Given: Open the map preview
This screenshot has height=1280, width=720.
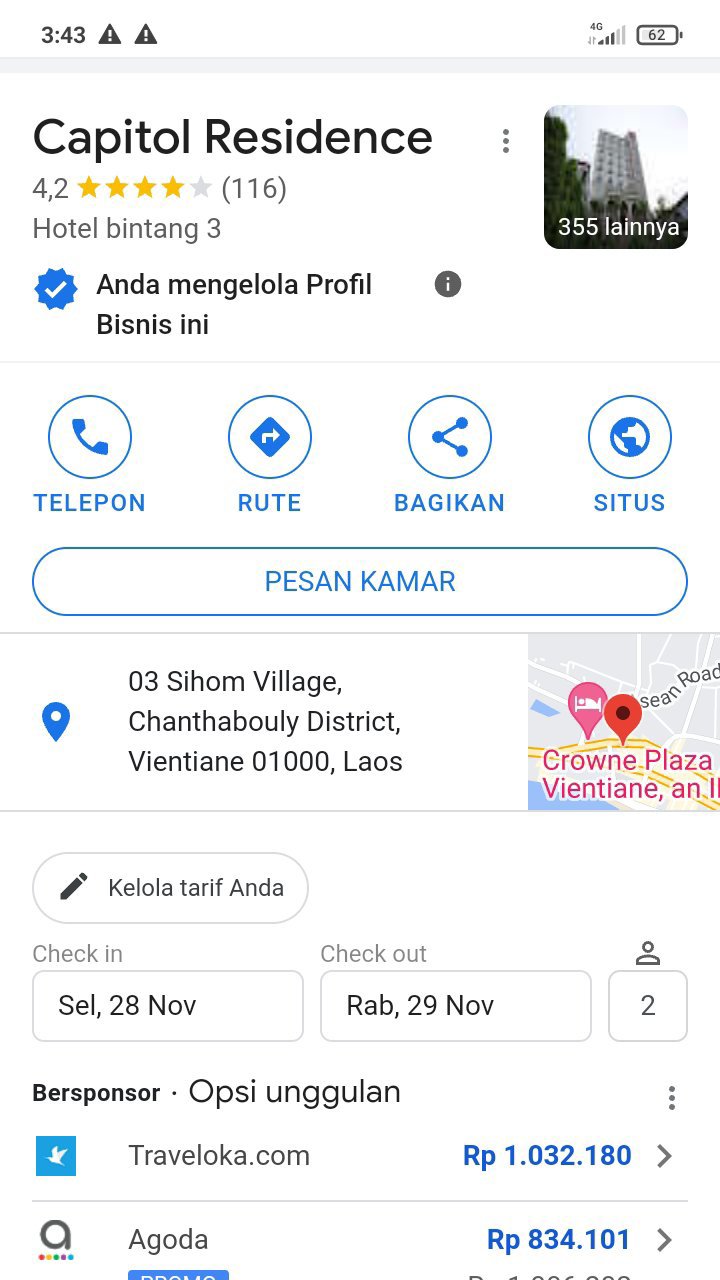Looking at the screenshot, I should (623, 721).
